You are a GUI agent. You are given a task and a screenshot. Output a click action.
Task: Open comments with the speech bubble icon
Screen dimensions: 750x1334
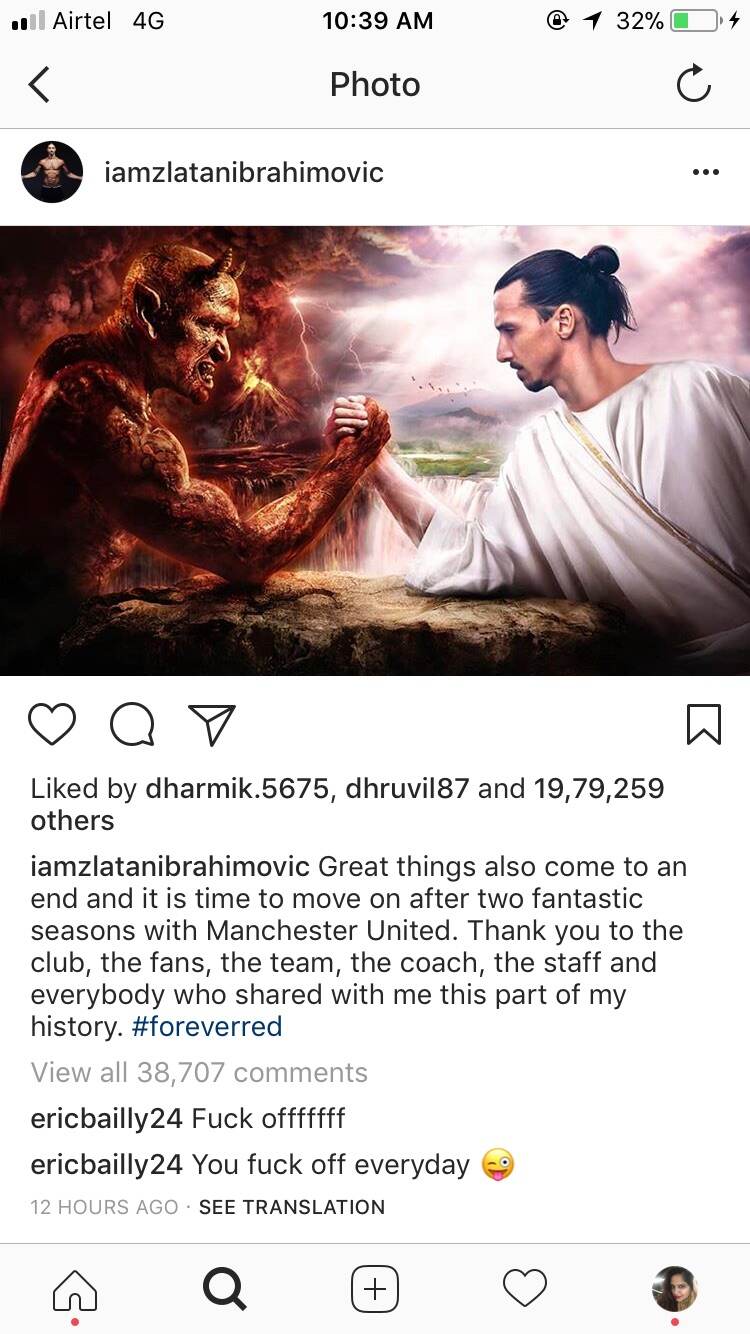(x=132, y=725)
